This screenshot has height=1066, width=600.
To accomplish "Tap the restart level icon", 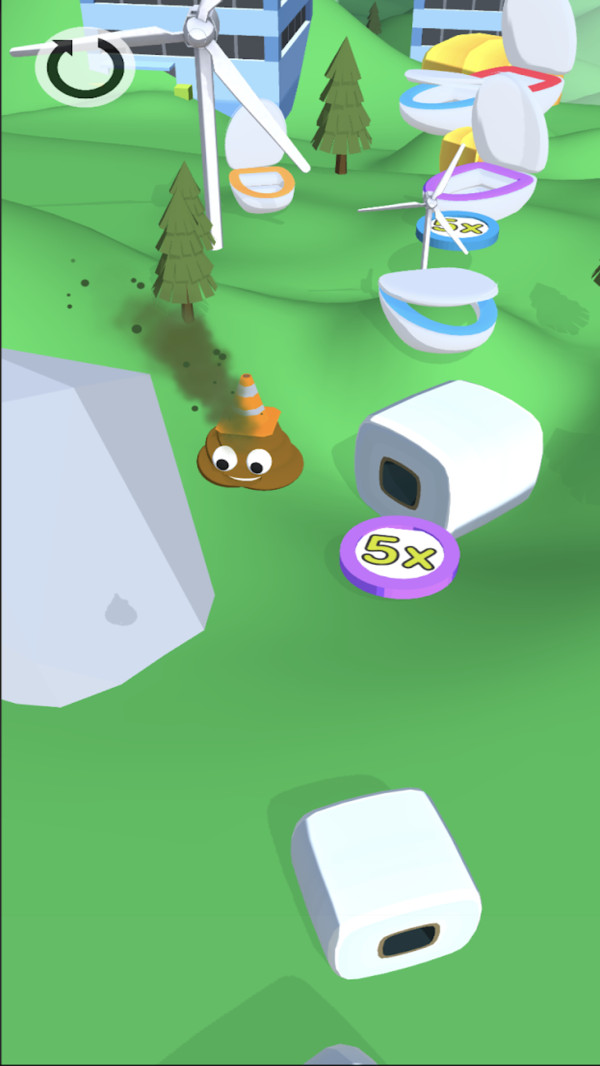I will pos(84,68).
